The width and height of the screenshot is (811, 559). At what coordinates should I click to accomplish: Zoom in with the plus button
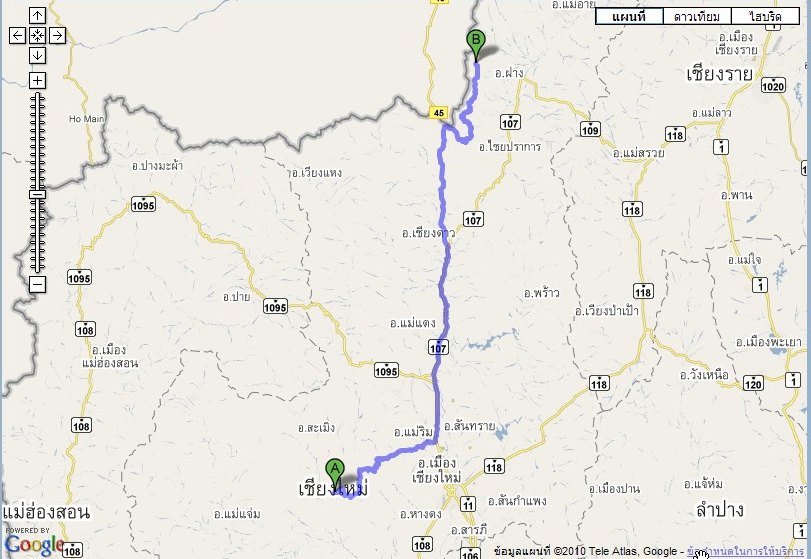point(37,80)
